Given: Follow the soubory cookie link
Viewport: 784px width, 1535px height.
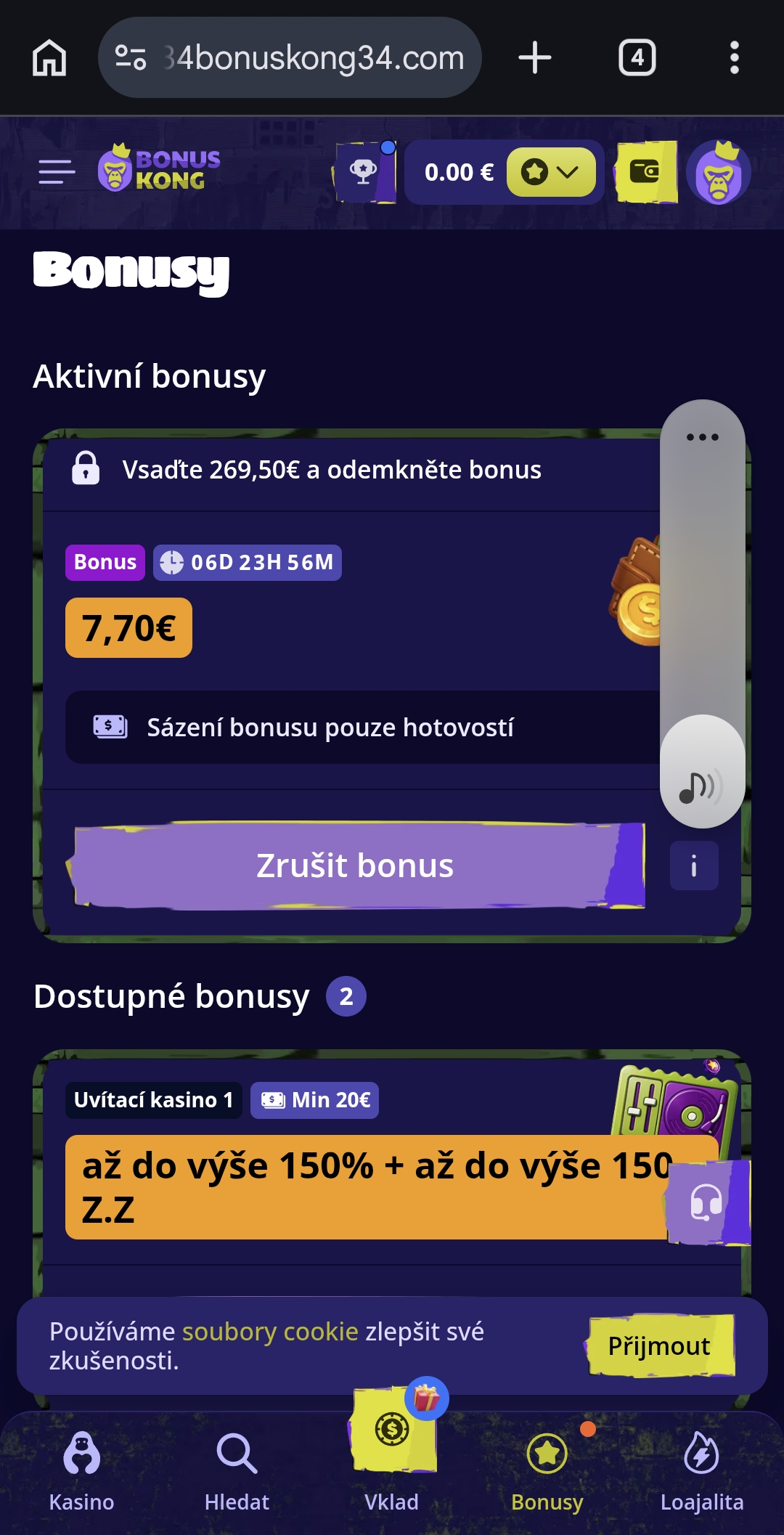Looking at the screenshot, I should pos(270,1332).
